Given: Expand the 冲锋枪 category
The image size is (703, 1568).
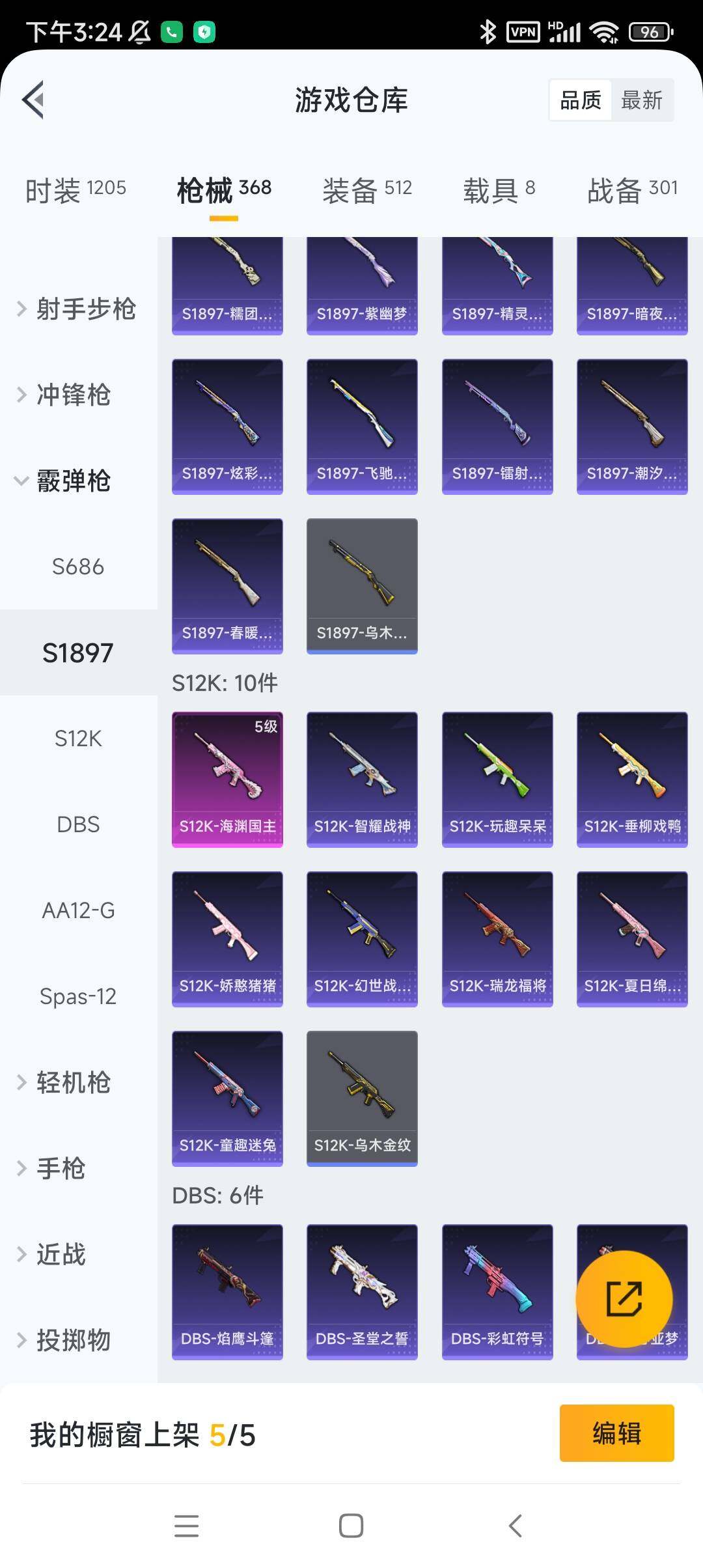Looking at the screenshot, I should pyautogui.click(x=72, y=395).
